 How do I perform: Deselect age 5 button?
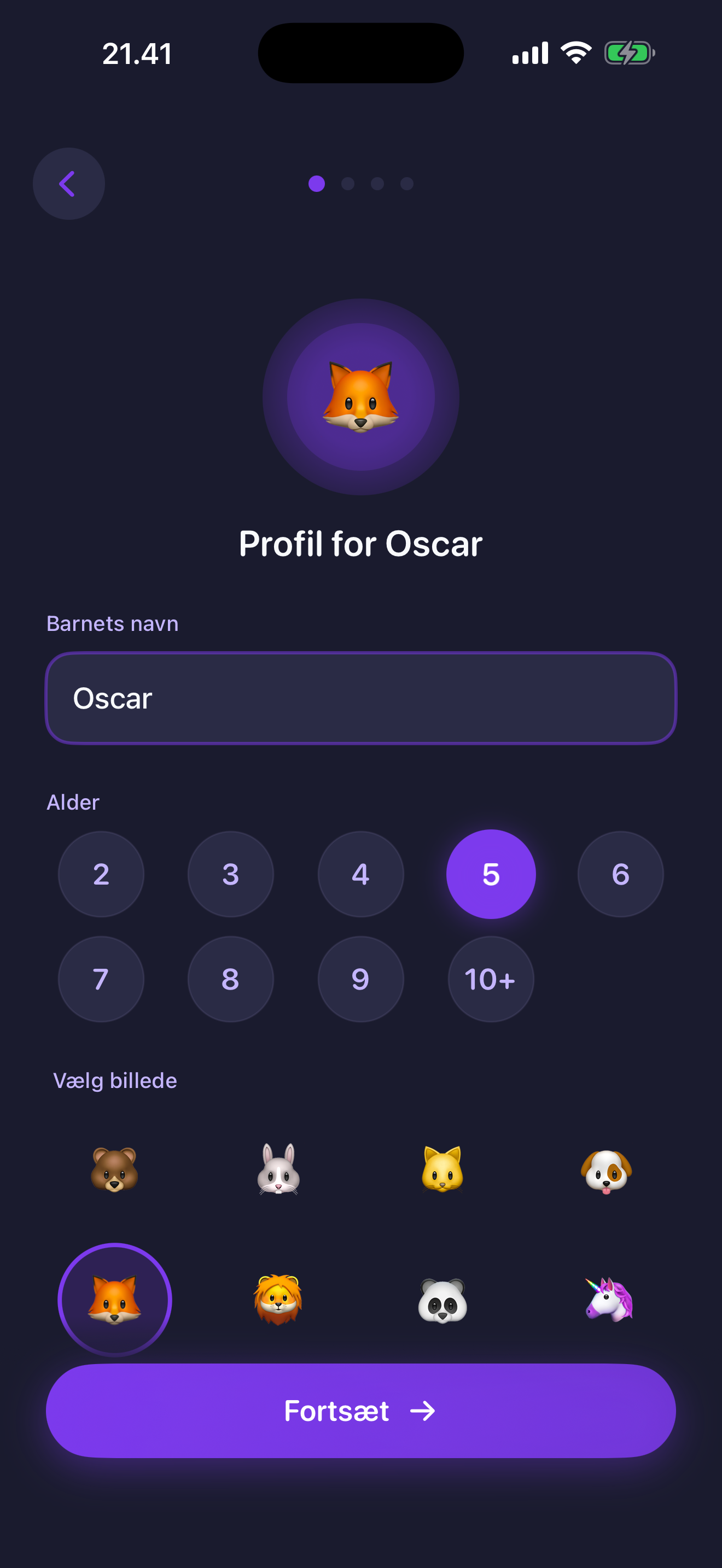(491, 874)
